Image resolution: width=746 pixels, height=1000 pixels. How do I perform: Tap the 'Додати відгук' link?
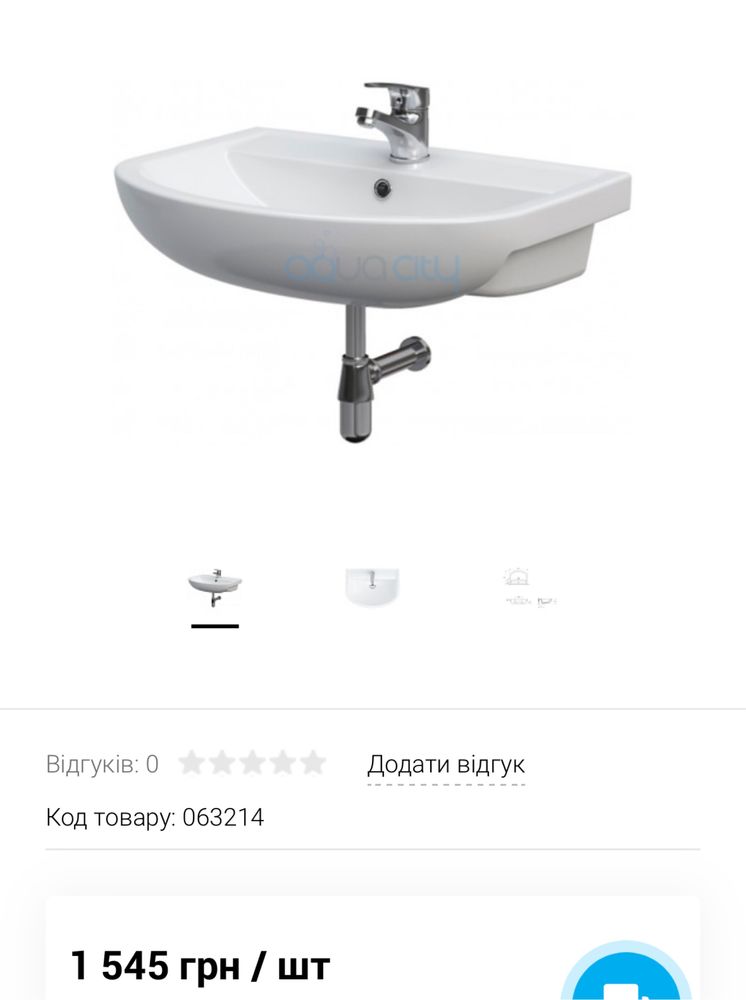coord(446,765)
